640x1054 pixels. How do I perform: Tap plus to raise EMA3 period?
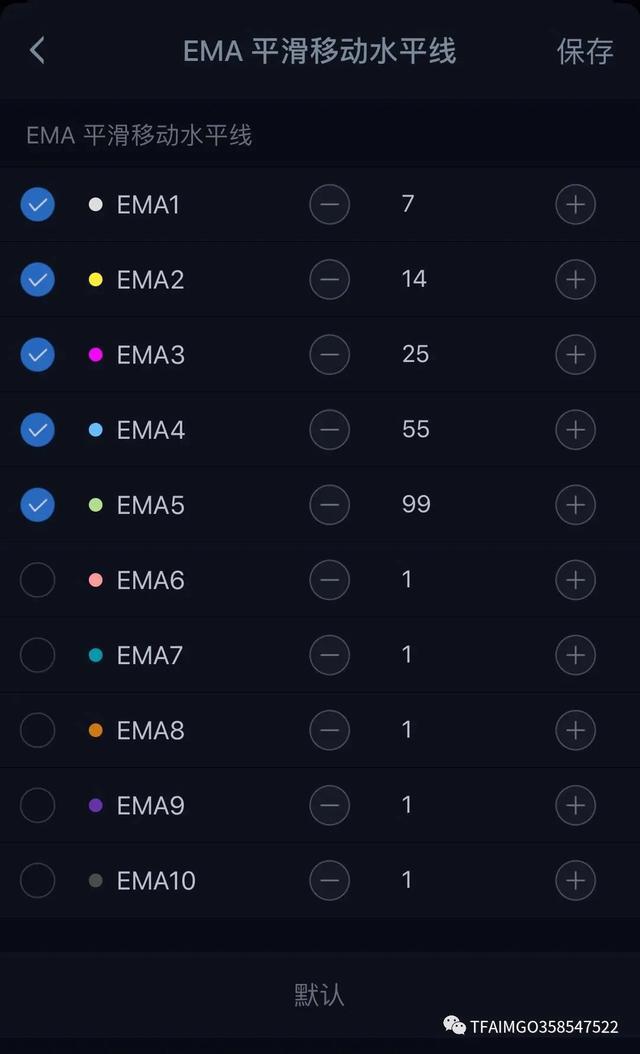pyautogui.click(x=575, y=355)
